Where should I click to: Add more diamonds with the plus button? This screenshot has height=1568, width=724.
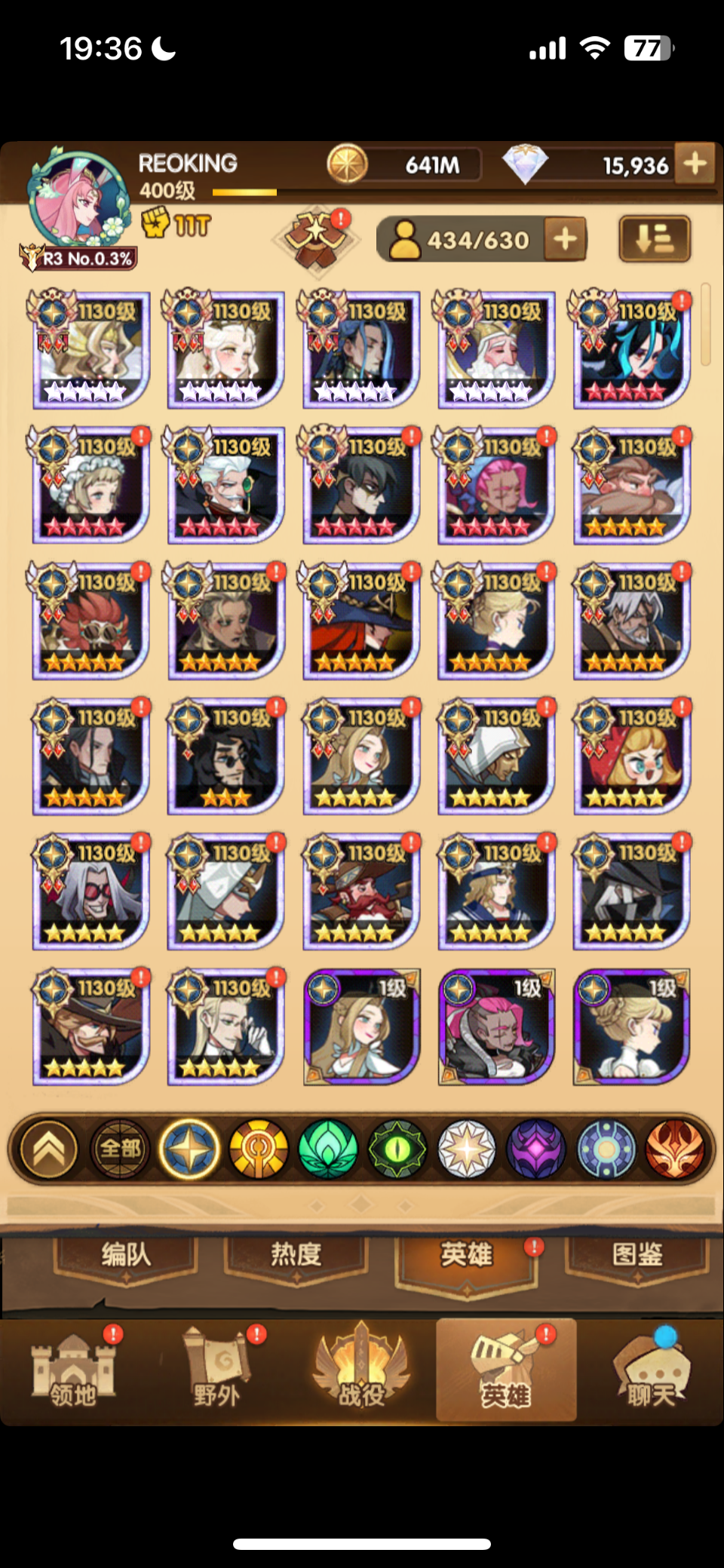(x=695, y=163)
